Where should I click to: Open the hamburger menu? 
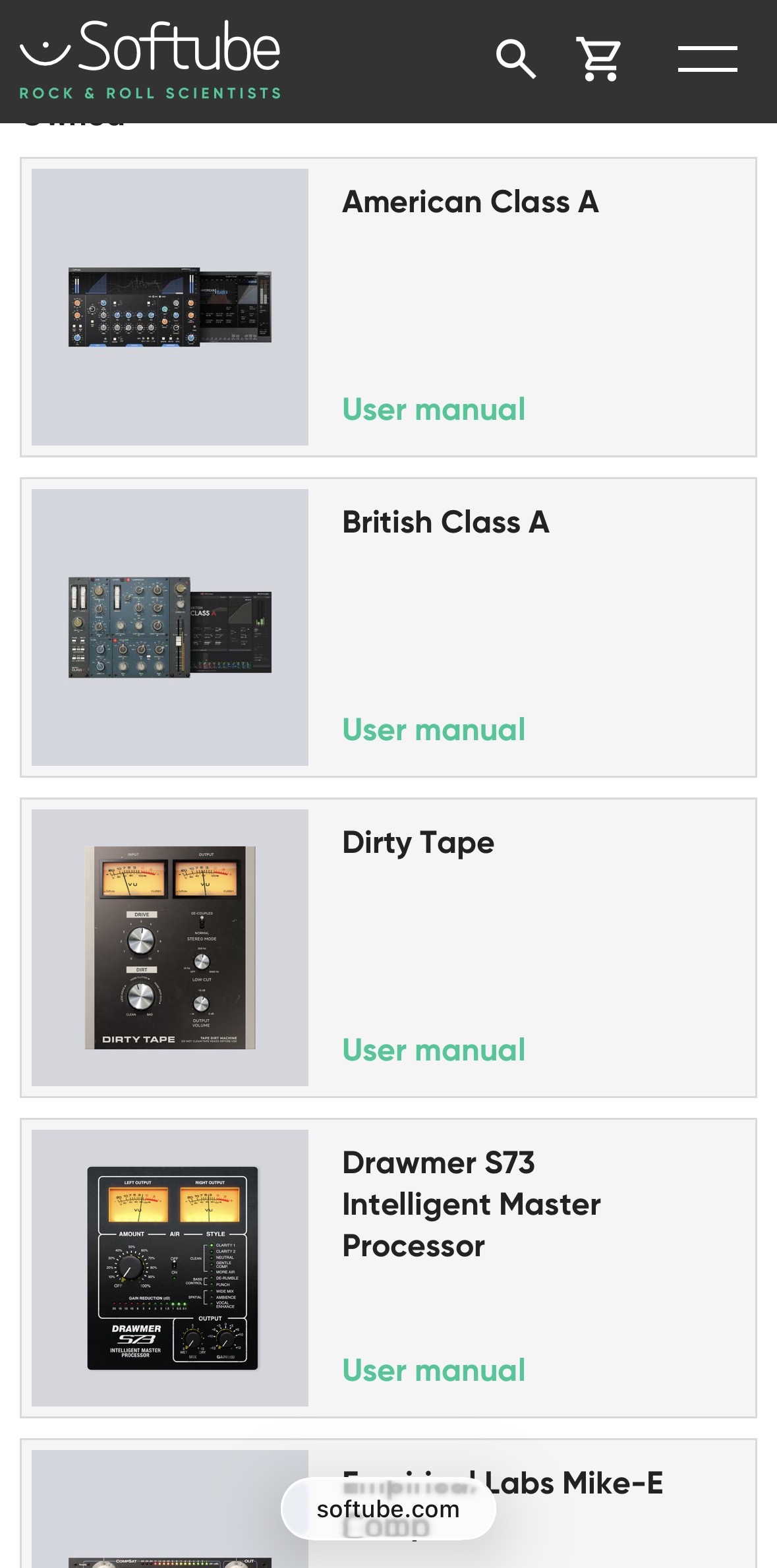pyautogui.click(x=707, y=59)
